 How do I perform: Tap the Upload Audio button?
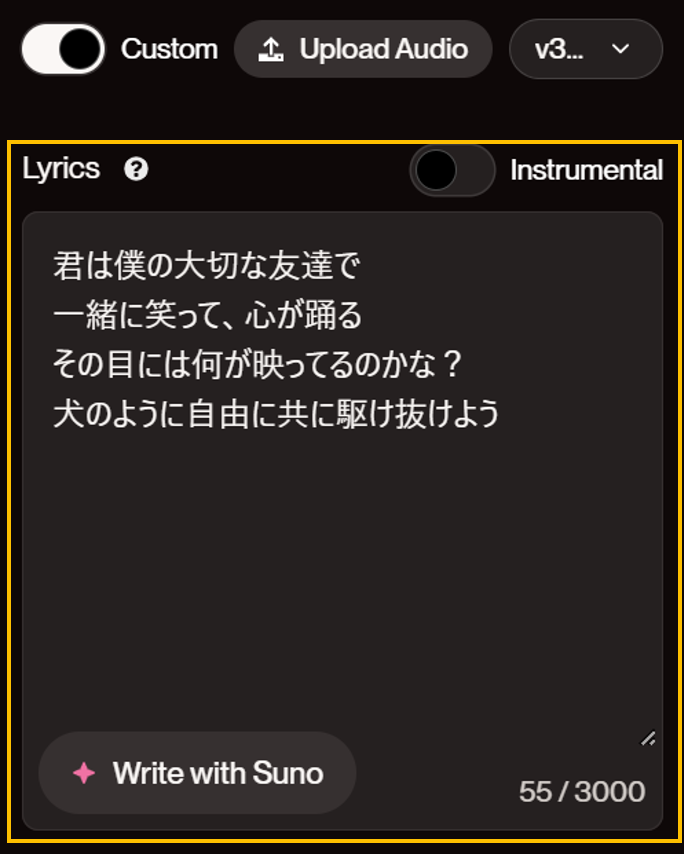click(x=363, y=49)
